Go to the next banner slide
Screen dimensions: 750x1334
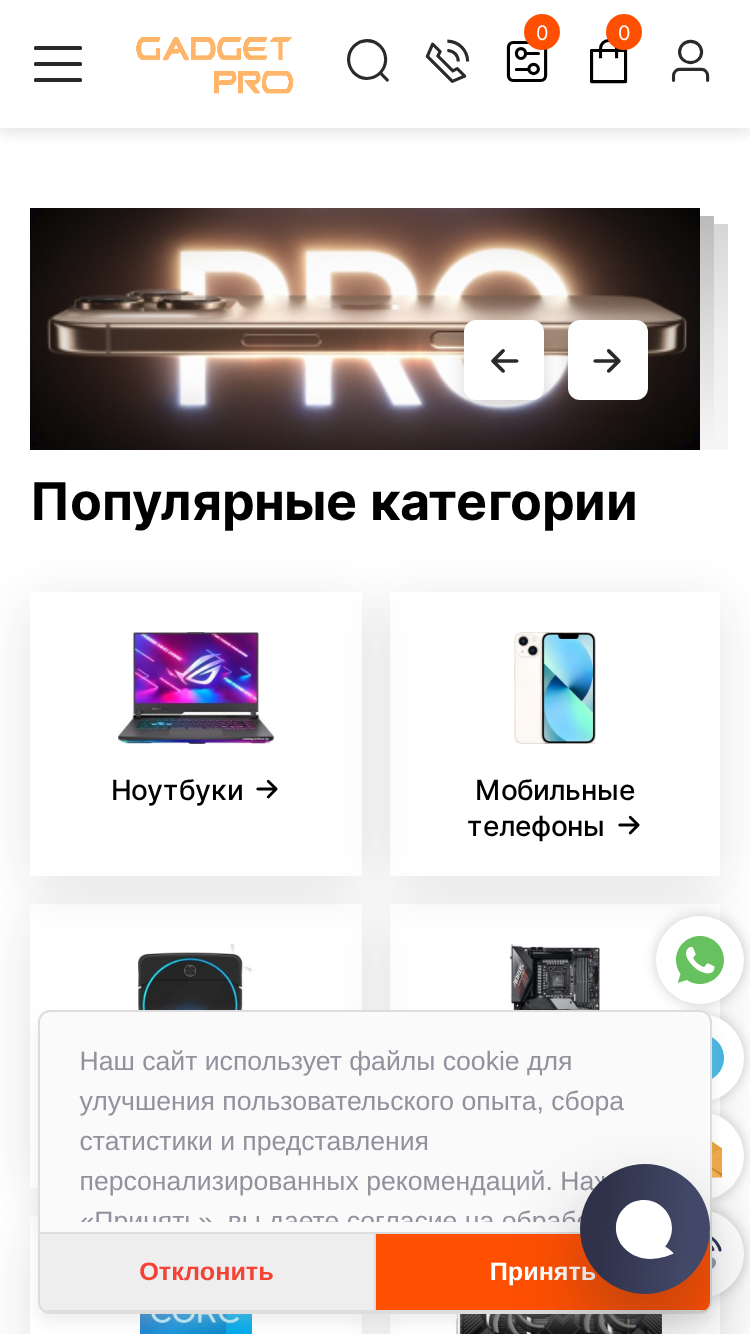pos(608,360)
